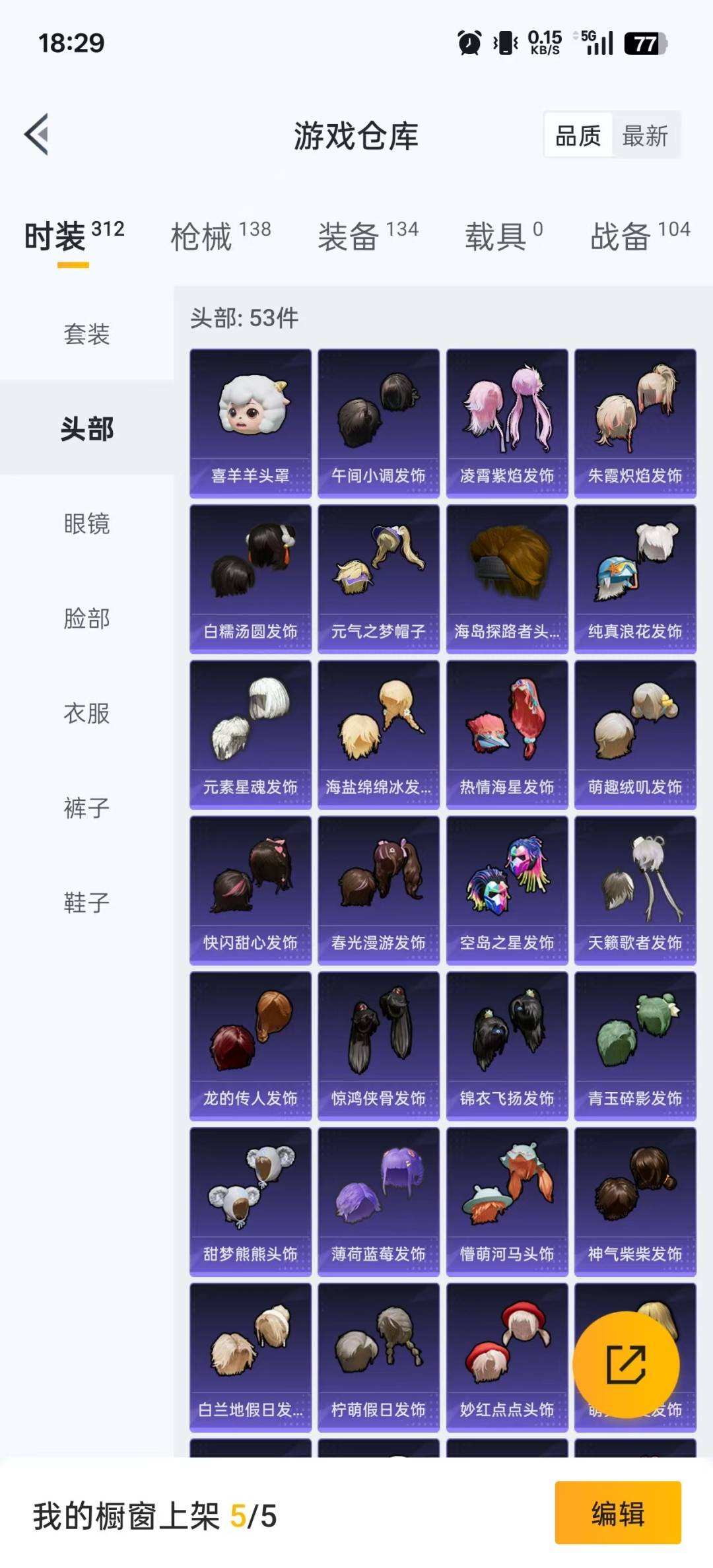This screenshot has height=1568, width=713.
Task: Show the 裤子 category
Action: click(x=86, y=808)
